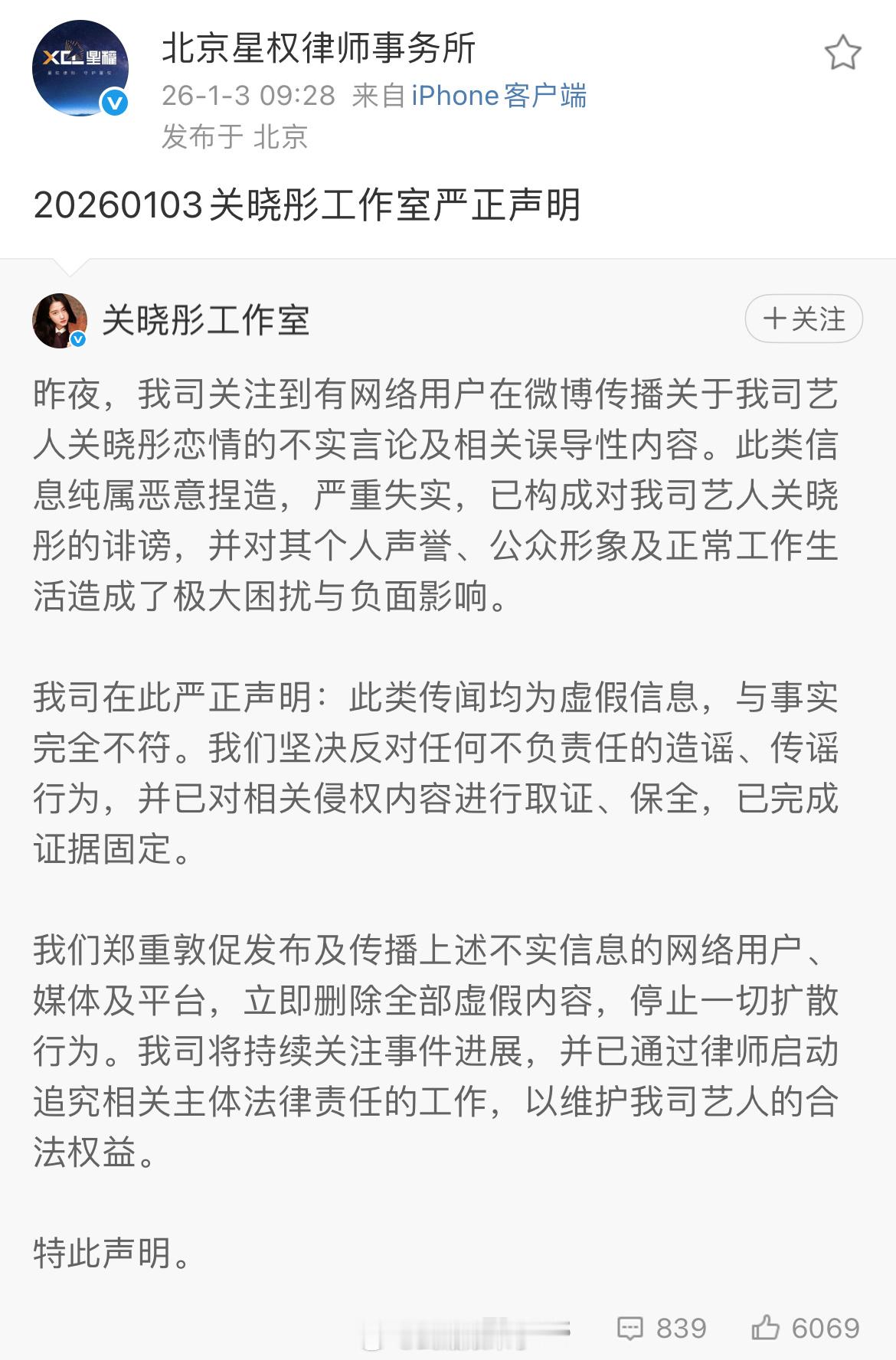Click the location label 发布于 北京
Image resolution: width=896 pixels, height=1360 pixels.
click(x=234, y=136)
